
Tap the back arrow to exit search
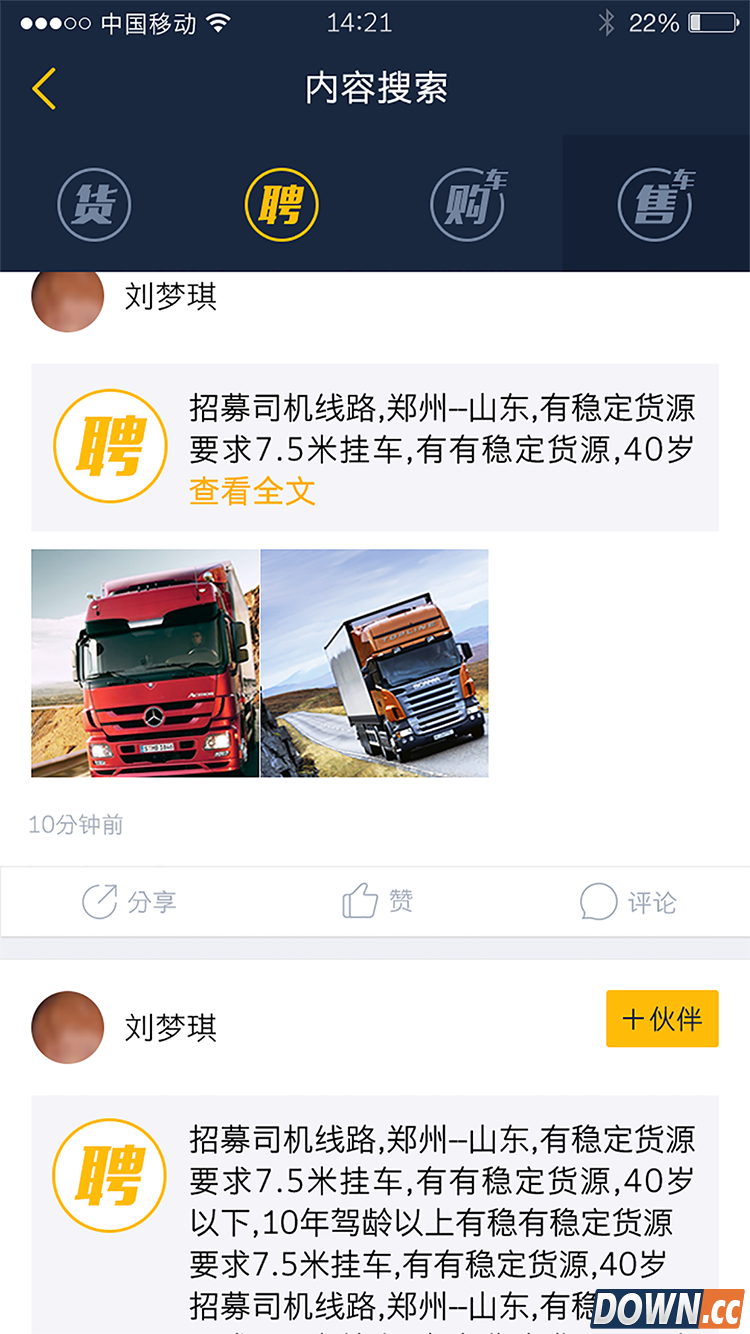pos(42,88)
